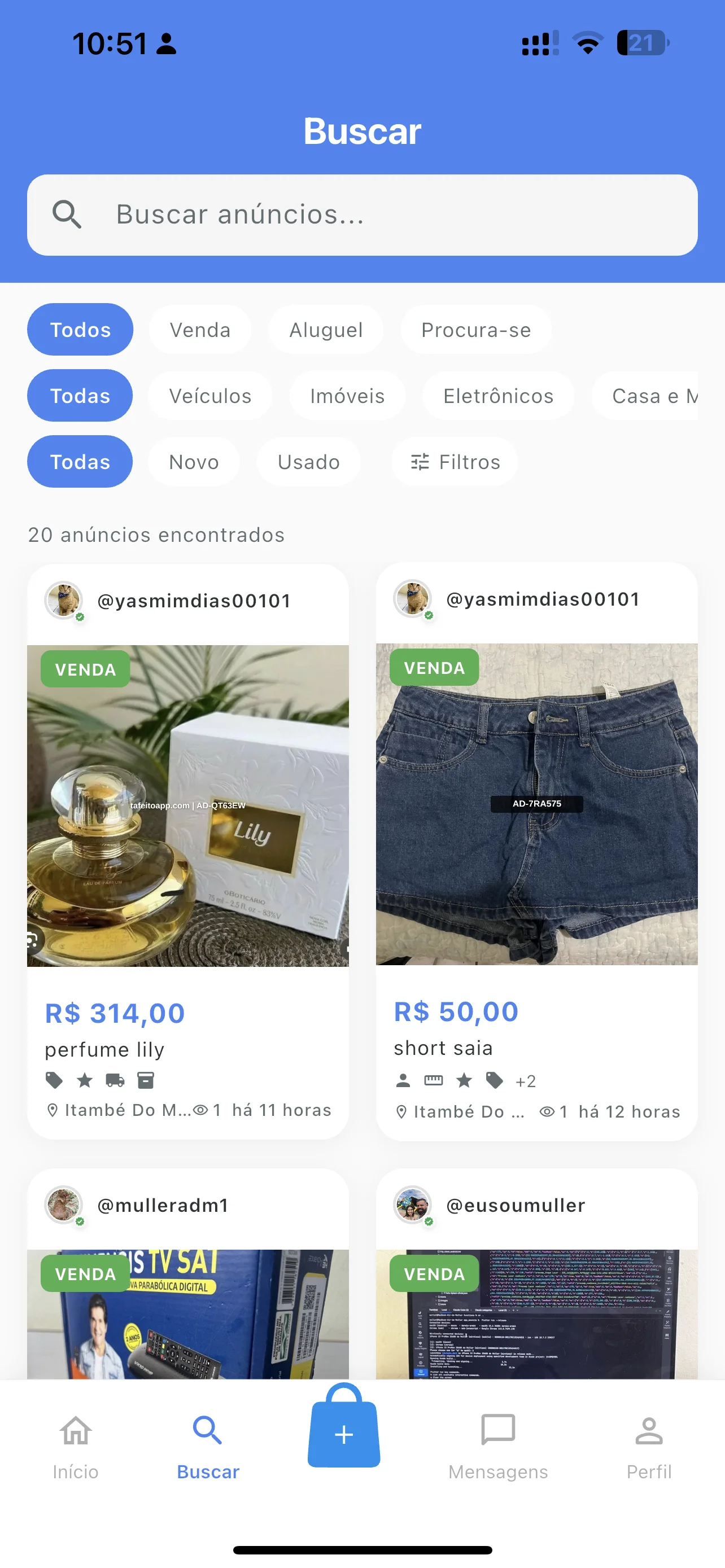Toggle the Usado condition filter
The image size is (725, 1568).
tap(309, 461)
